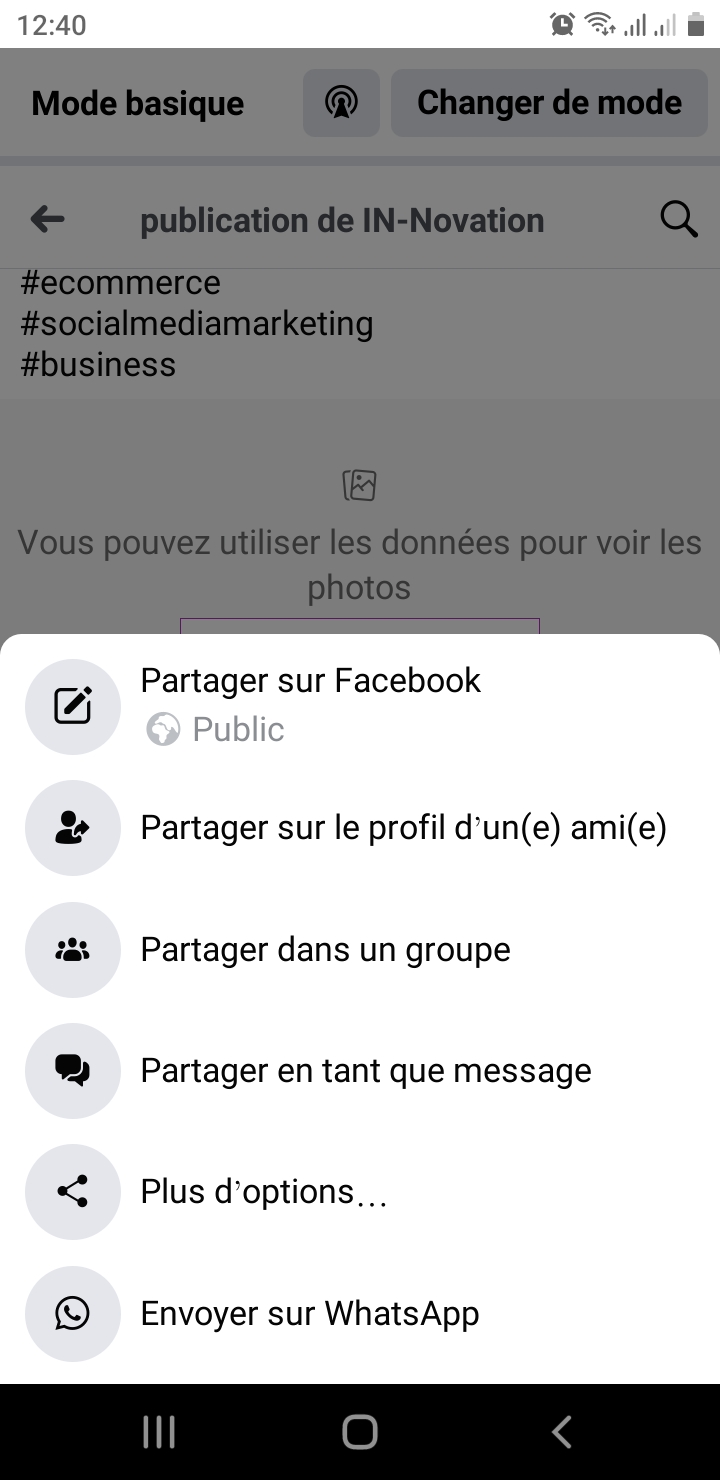The height and width of the screenshot is (1480, 720).
Task: Tap the Changer de mode button
Action: coord(549,103)
